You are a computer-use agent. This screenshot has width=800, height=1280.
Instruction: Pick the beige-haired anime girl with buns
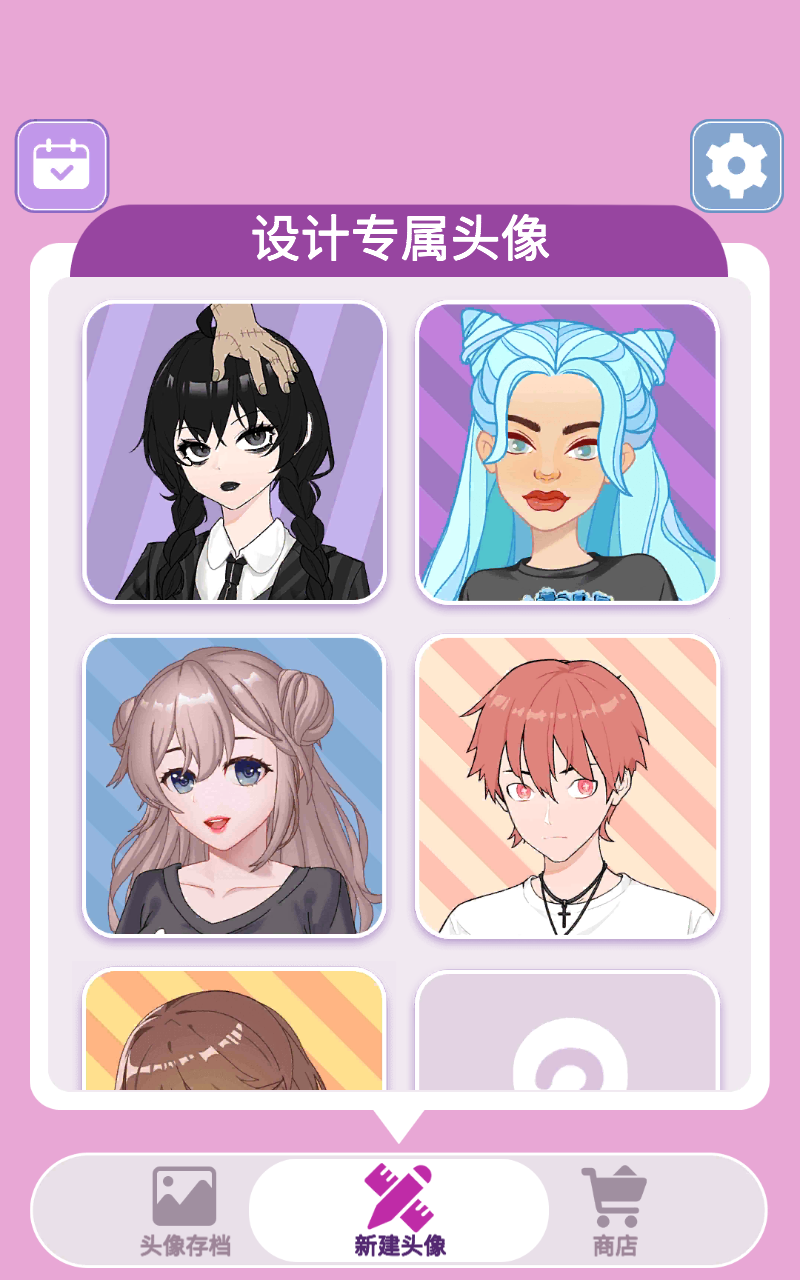tap(235, 786)
